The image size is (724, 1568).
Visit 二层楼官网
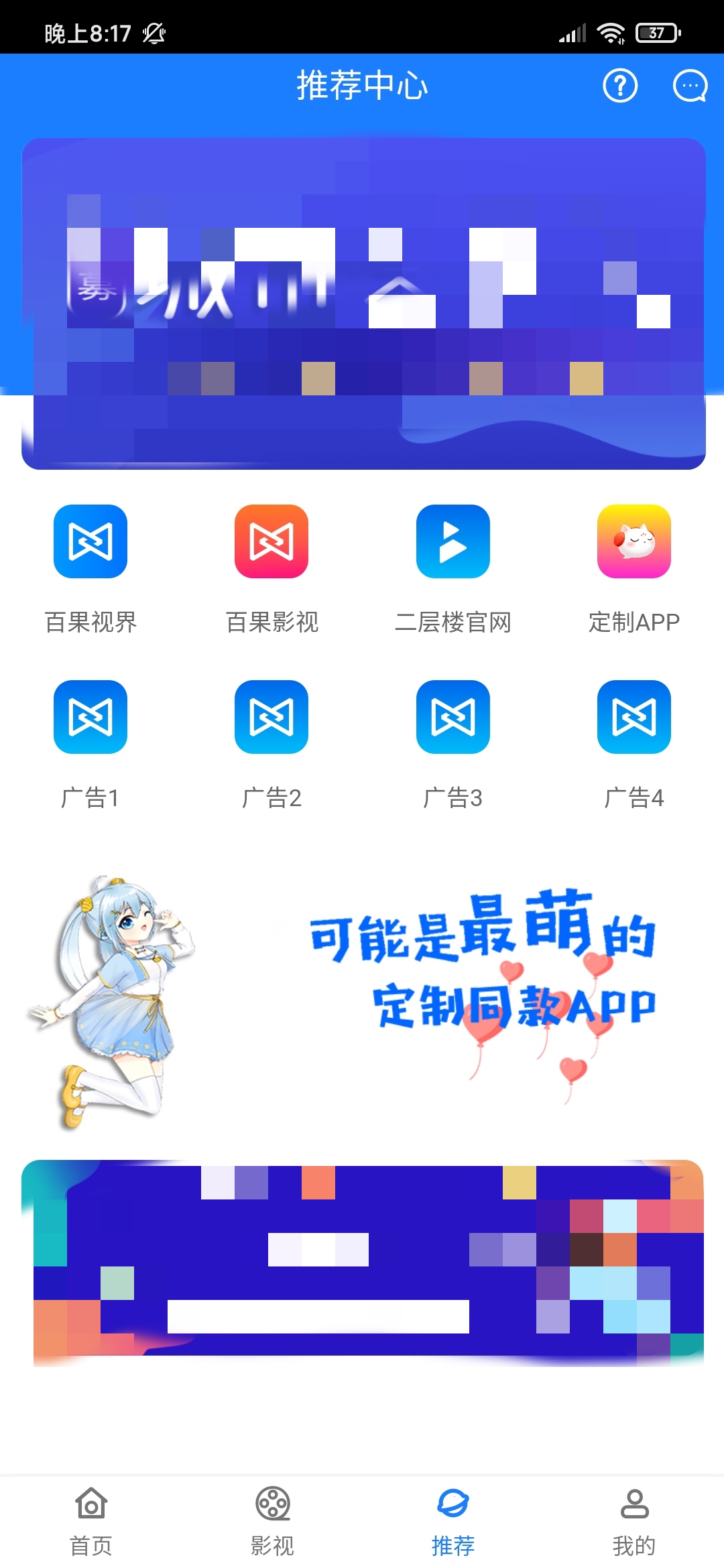[x=453, y=541]
